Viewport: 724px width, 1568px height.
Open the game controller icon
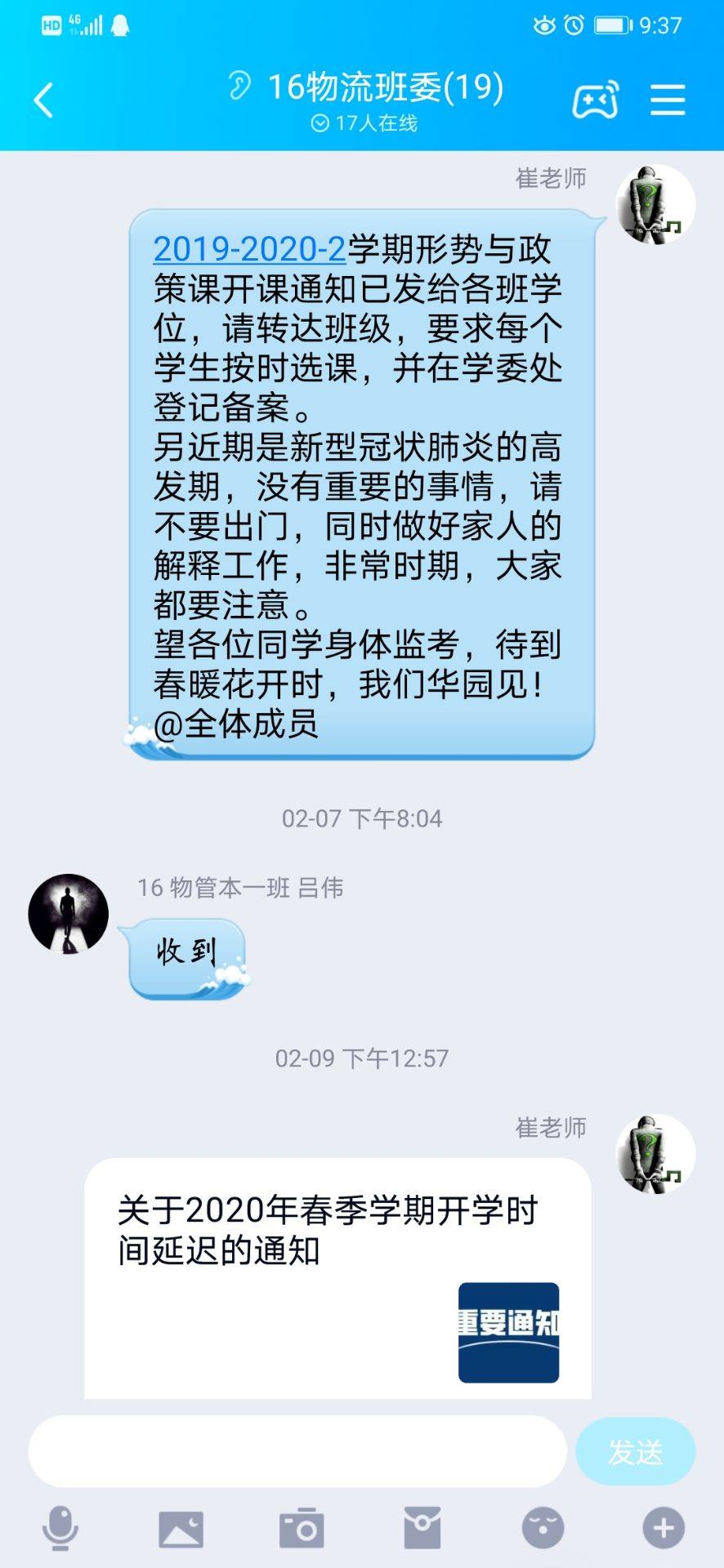pos(595,100)
